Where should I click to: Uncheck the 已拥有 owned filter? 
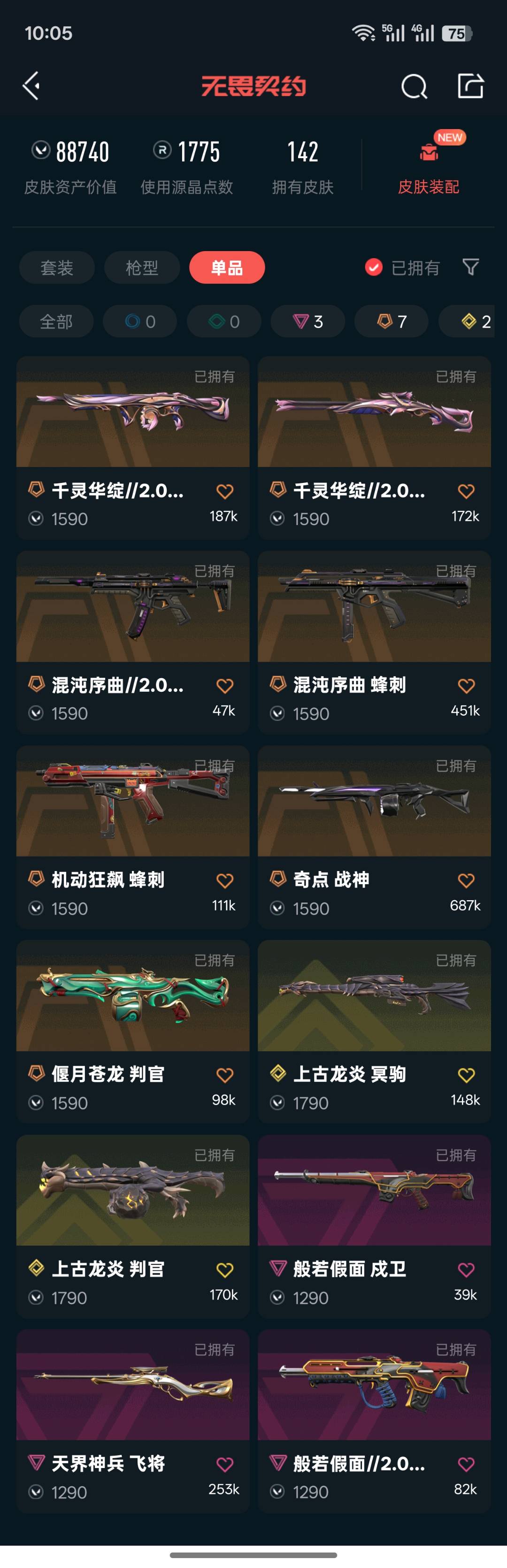(374, 267)
